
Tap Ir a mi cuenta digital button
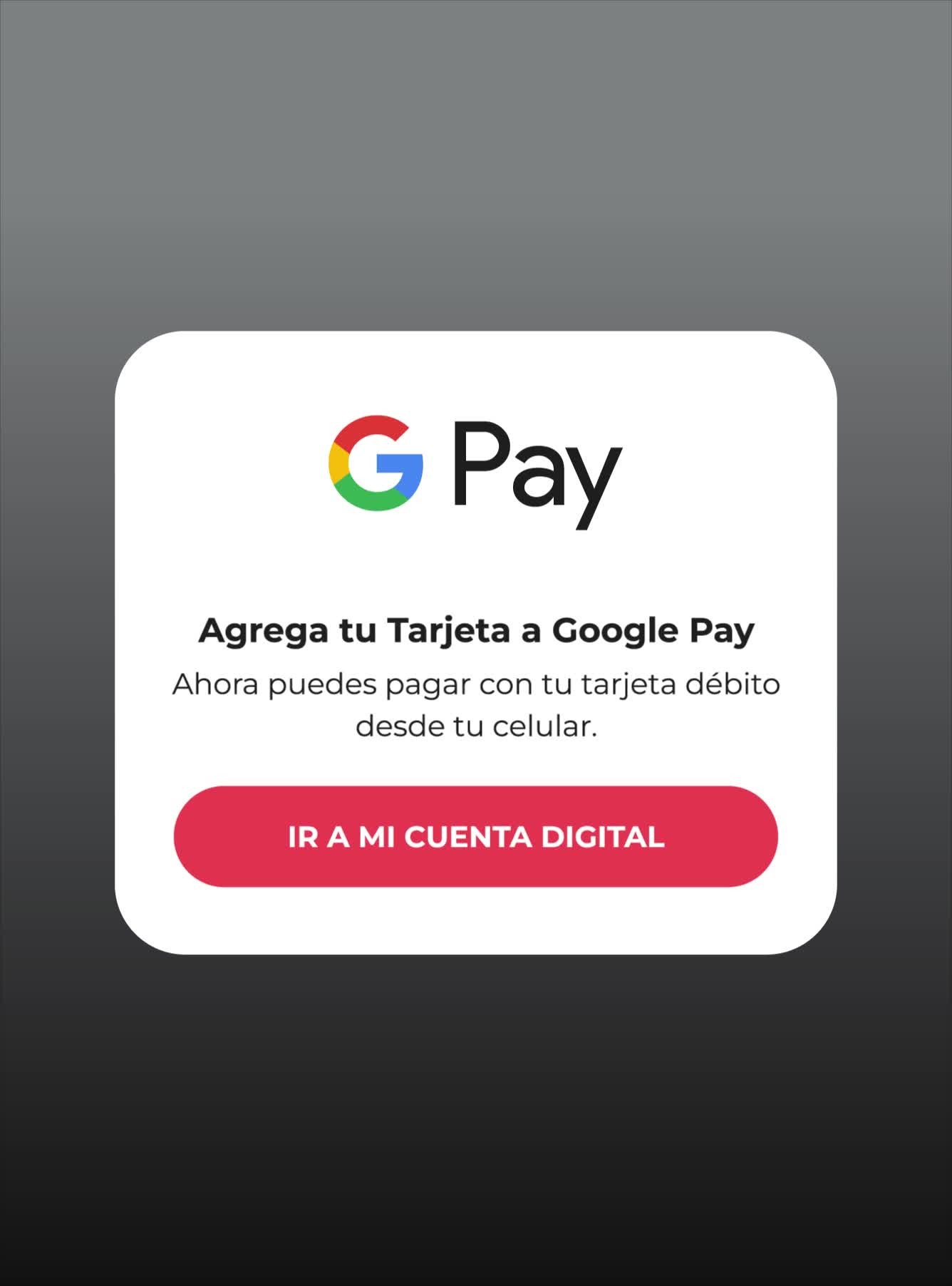476,836
